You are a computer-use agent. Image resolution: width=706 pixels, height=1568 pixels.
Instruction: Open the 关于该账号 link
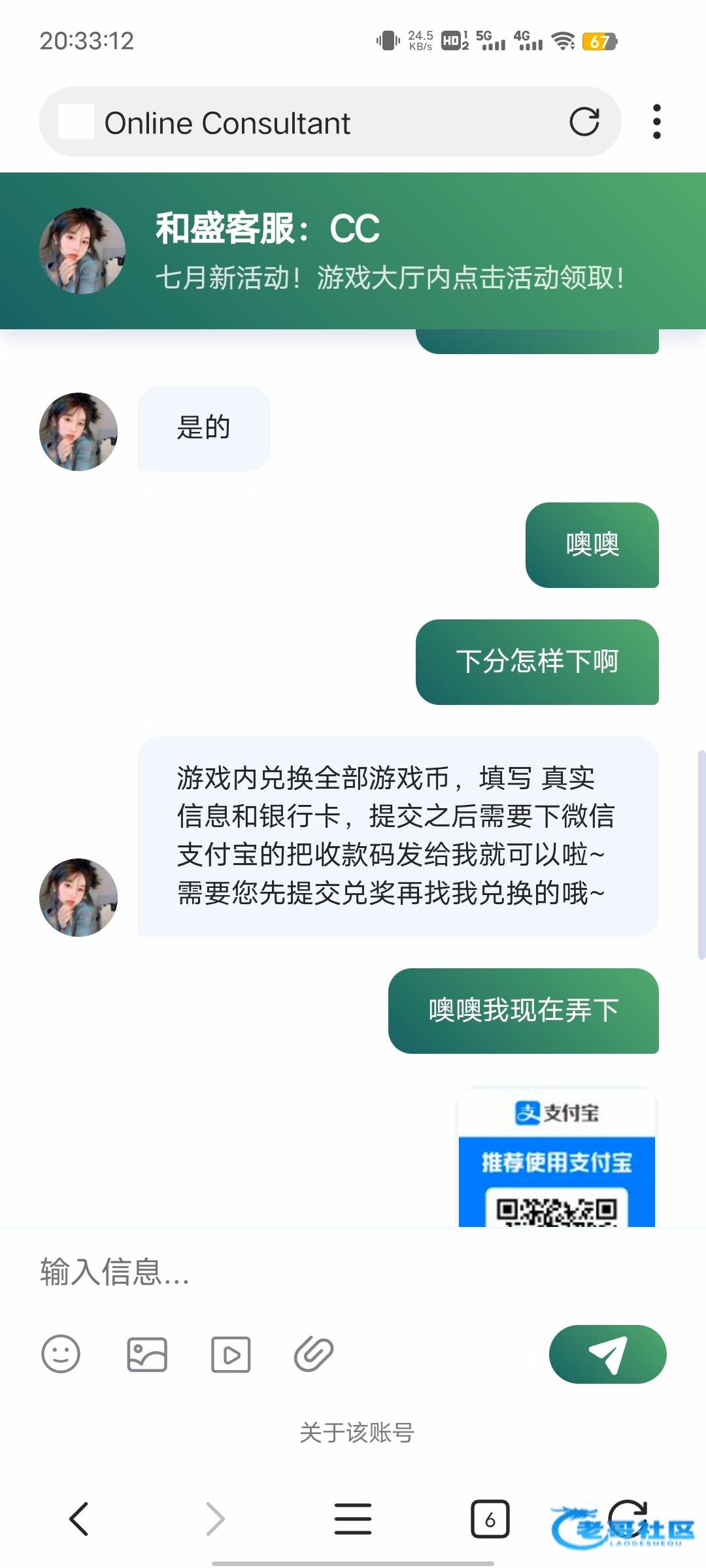coord(357,1433)
